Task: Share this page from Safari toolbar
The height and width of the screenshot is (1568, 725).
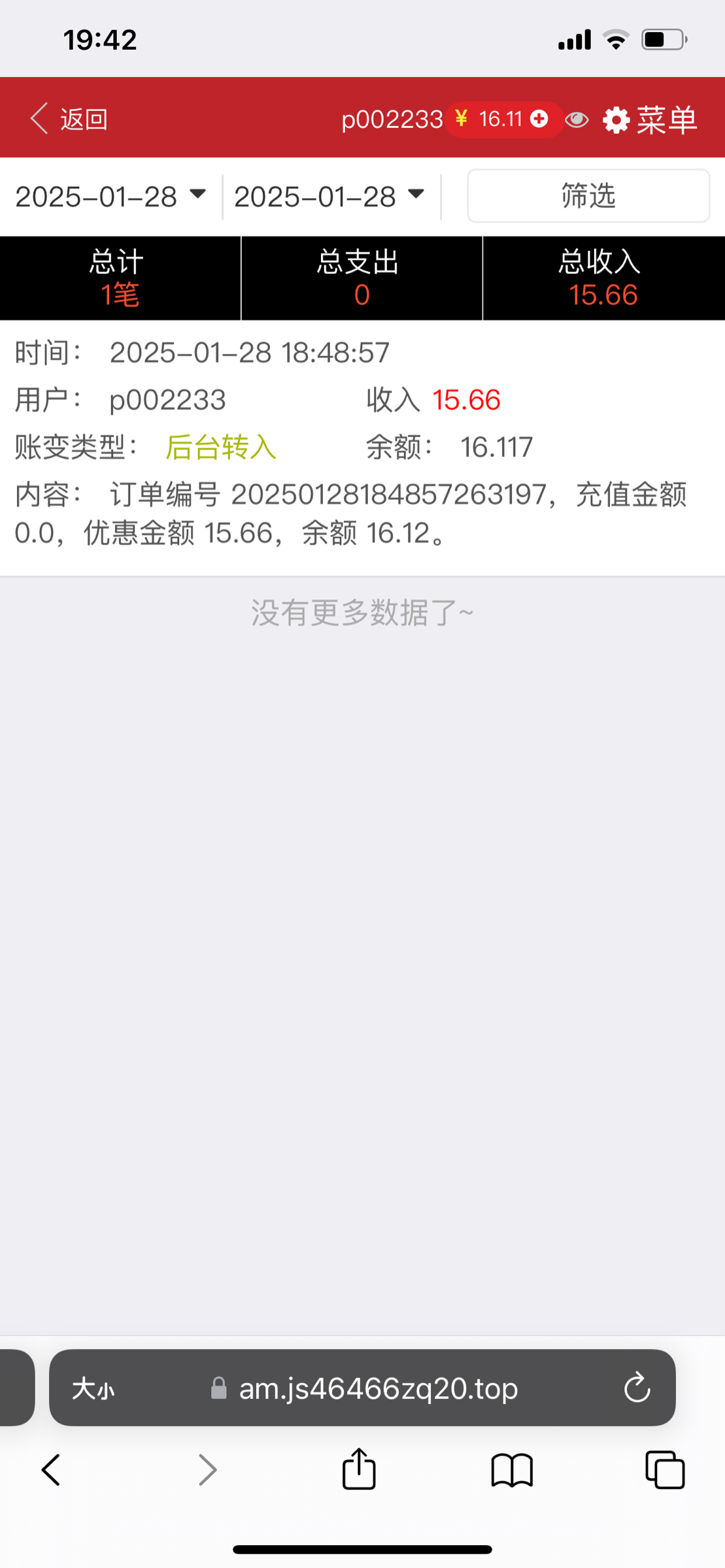Action: click(359, 1470)
